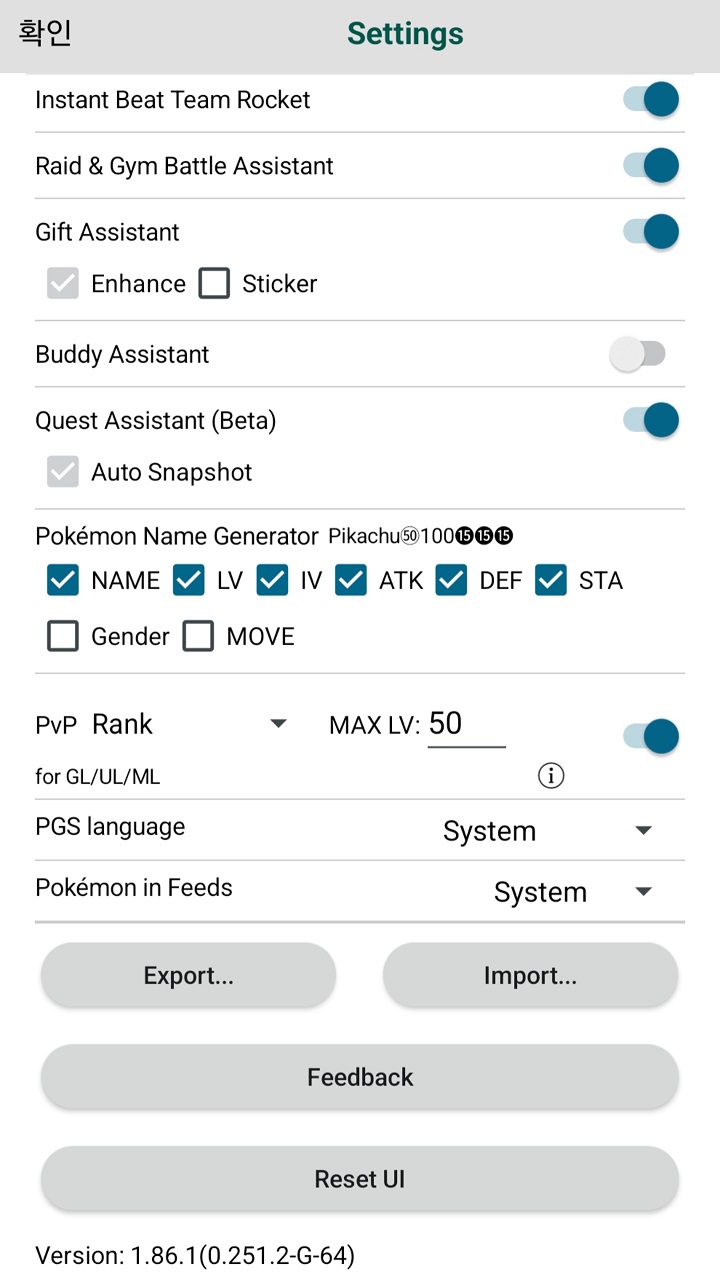Disable Raid & Gym Battle Assistant

pyautogui.click(x=652, y=166)
